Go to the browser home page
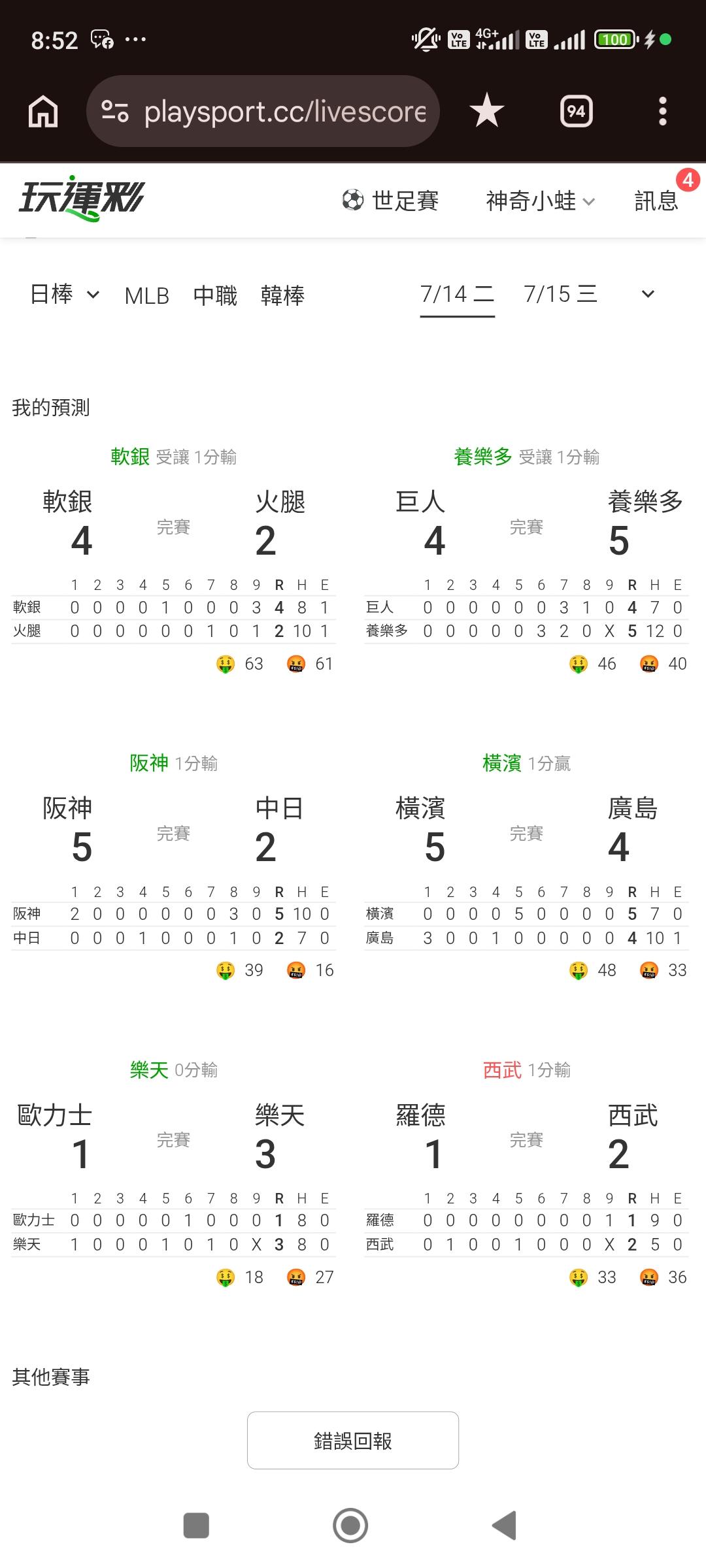The width and height of the screenshot is (706, 1568). tap(43, 111)
